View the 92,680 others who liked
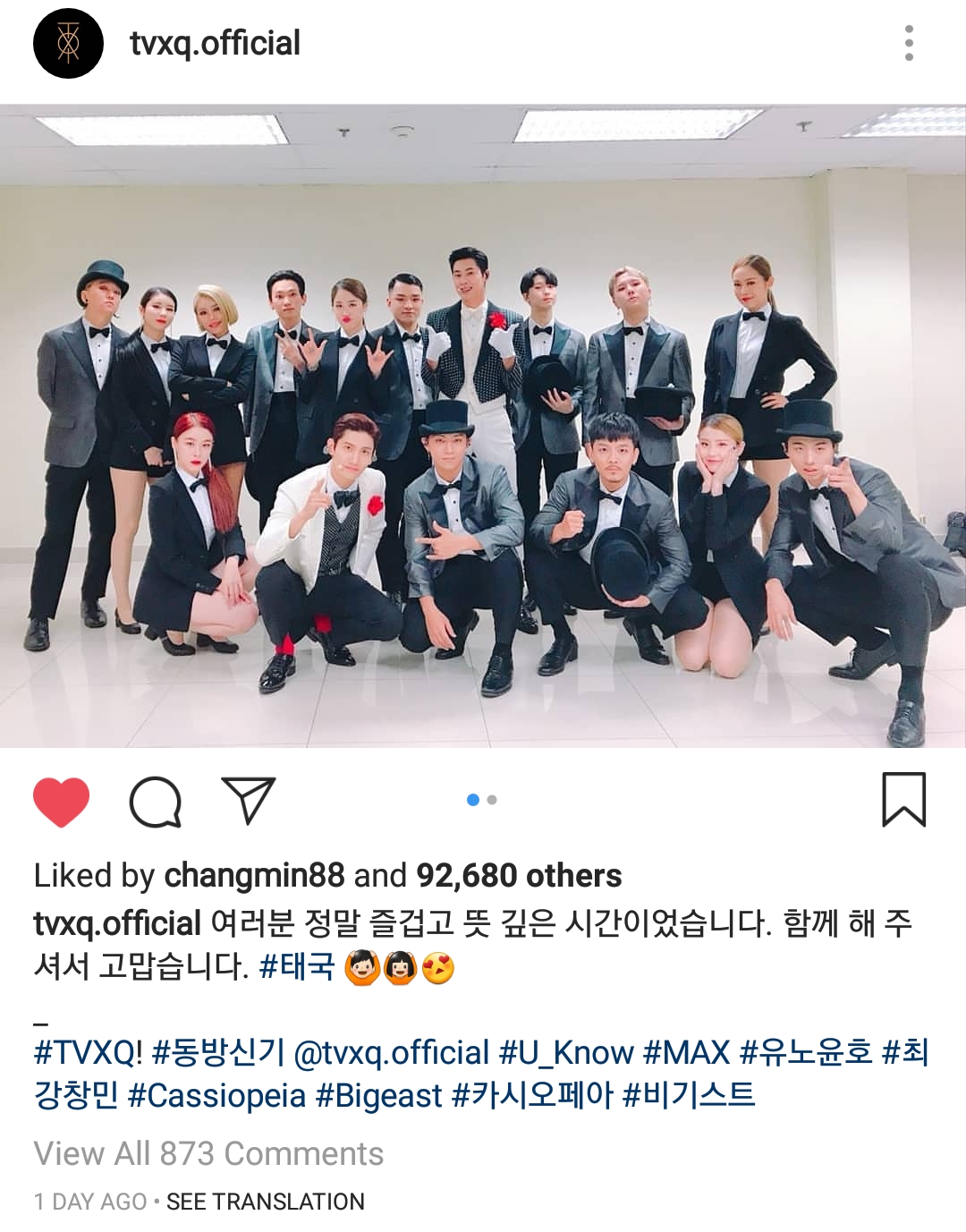 click(x=519, y=875)
